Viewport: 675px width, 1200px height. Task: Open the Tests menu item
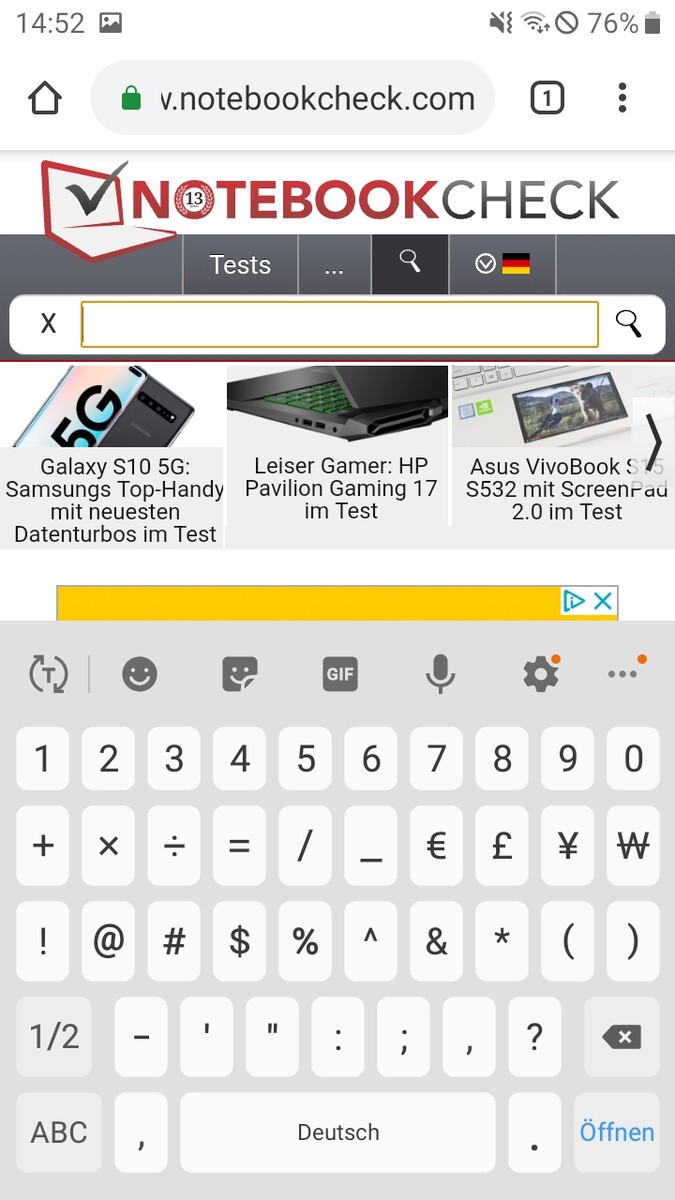[x=240, y=265]
